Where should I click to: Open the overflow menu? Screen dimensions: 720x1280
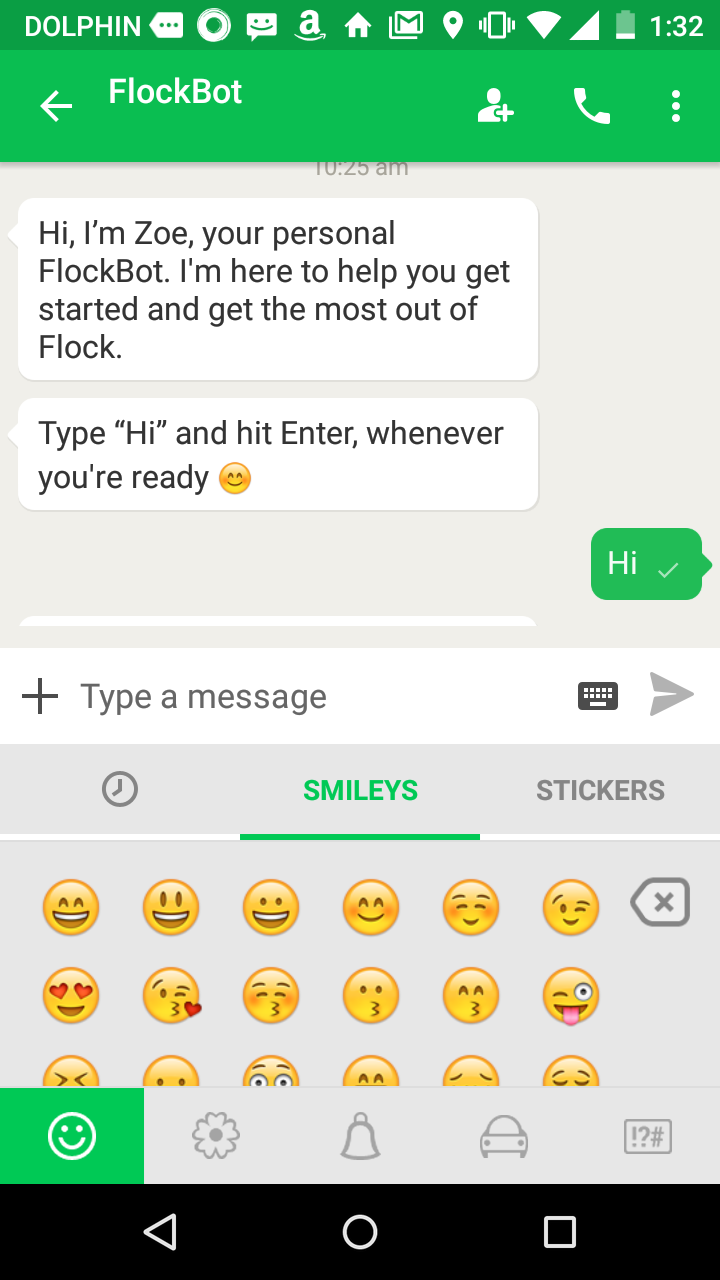pyautogui.click(x=676, y=106)
